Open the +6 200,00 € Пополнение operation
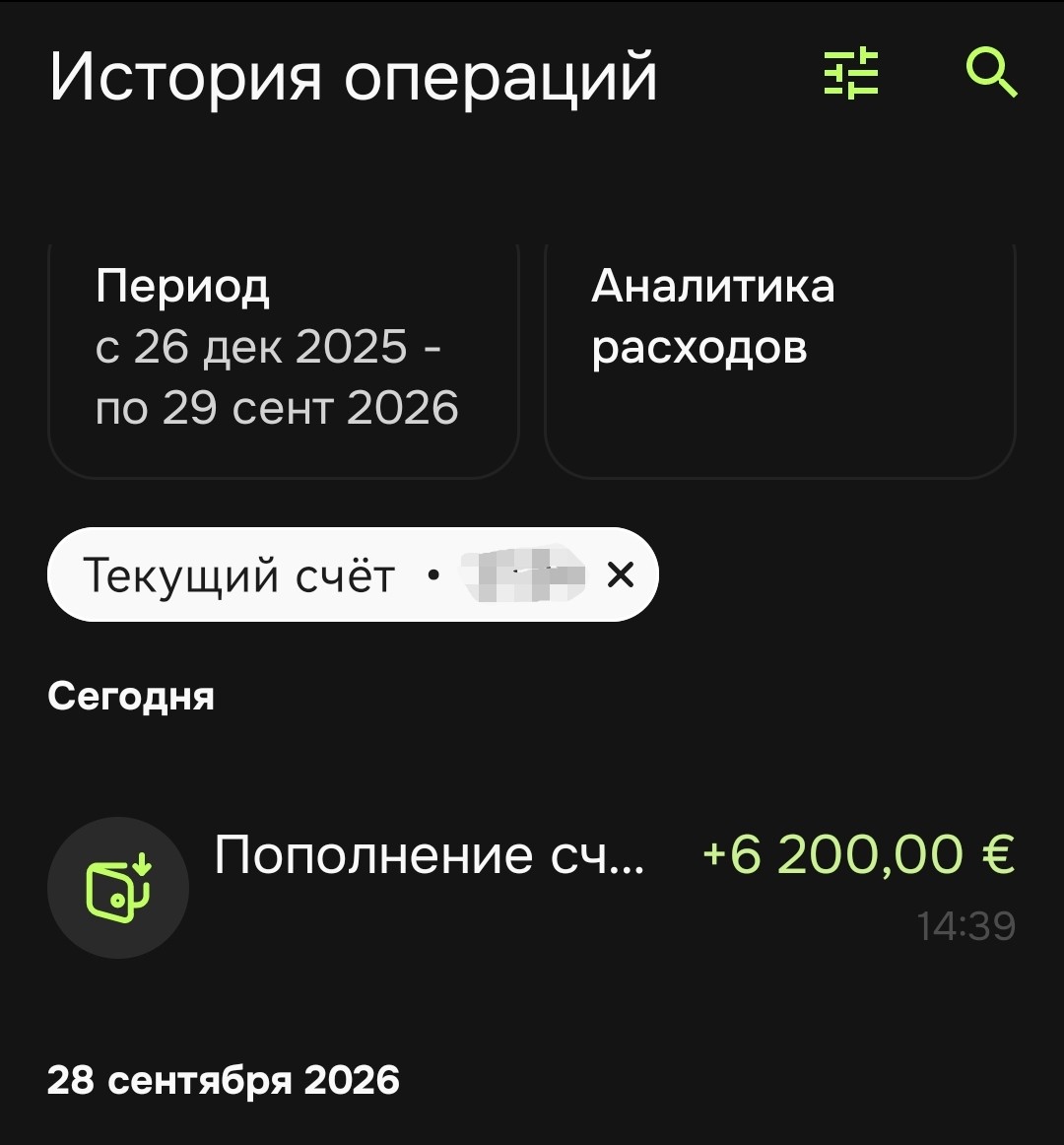Screen dimensions: 1064x1145 coord(532,887)
